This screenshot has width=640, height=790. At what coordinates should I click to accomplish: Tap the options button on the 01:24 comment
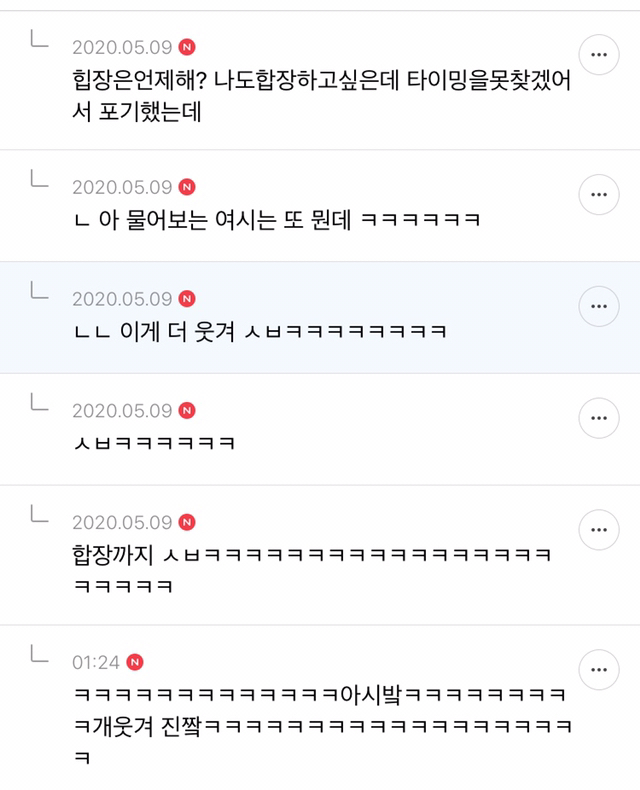tap(599, 667)
